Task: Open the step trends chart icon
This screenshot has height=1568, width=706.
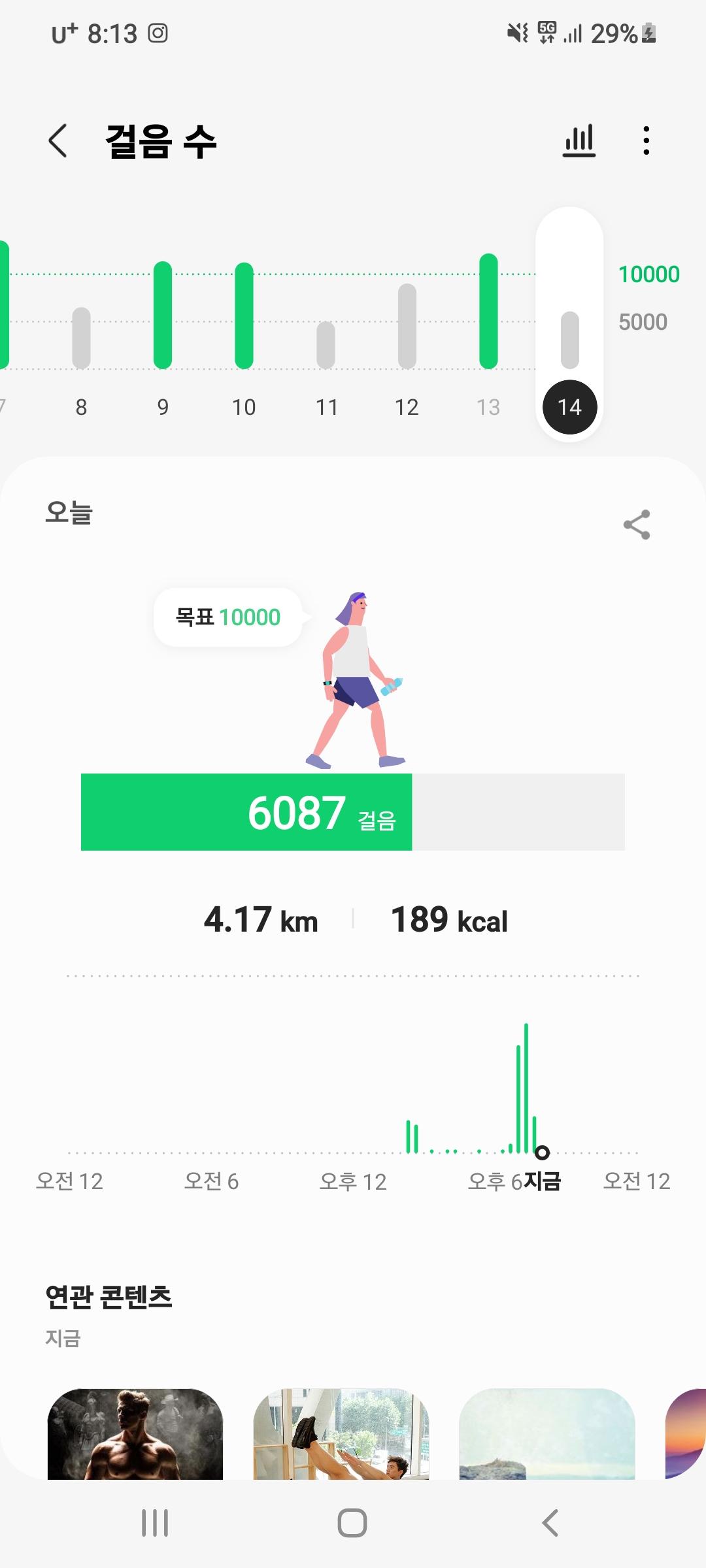Action: [579, 140]
